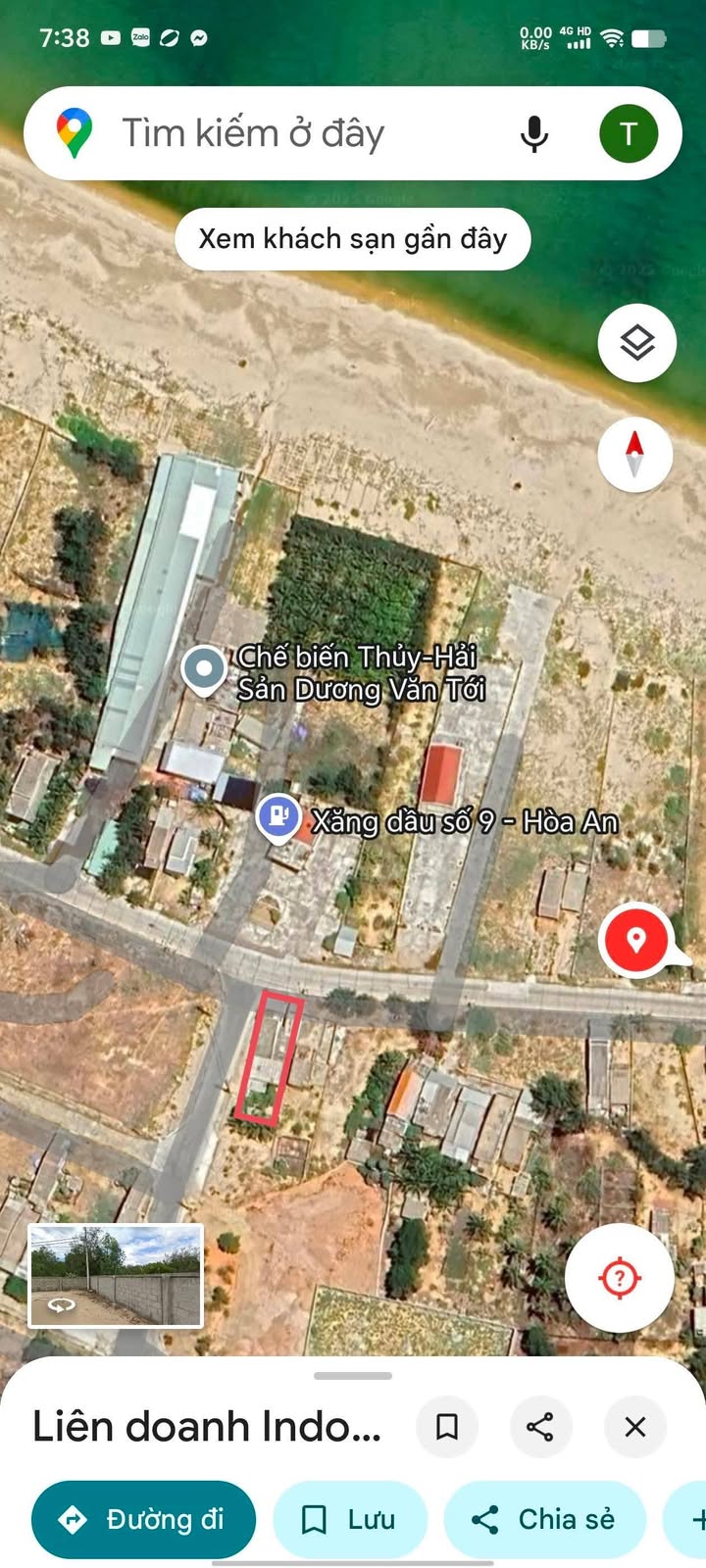The height and width of the screenshot is (1568, 706).
Task: Reset map orientation with the compass
Action: tap(635, 455)
